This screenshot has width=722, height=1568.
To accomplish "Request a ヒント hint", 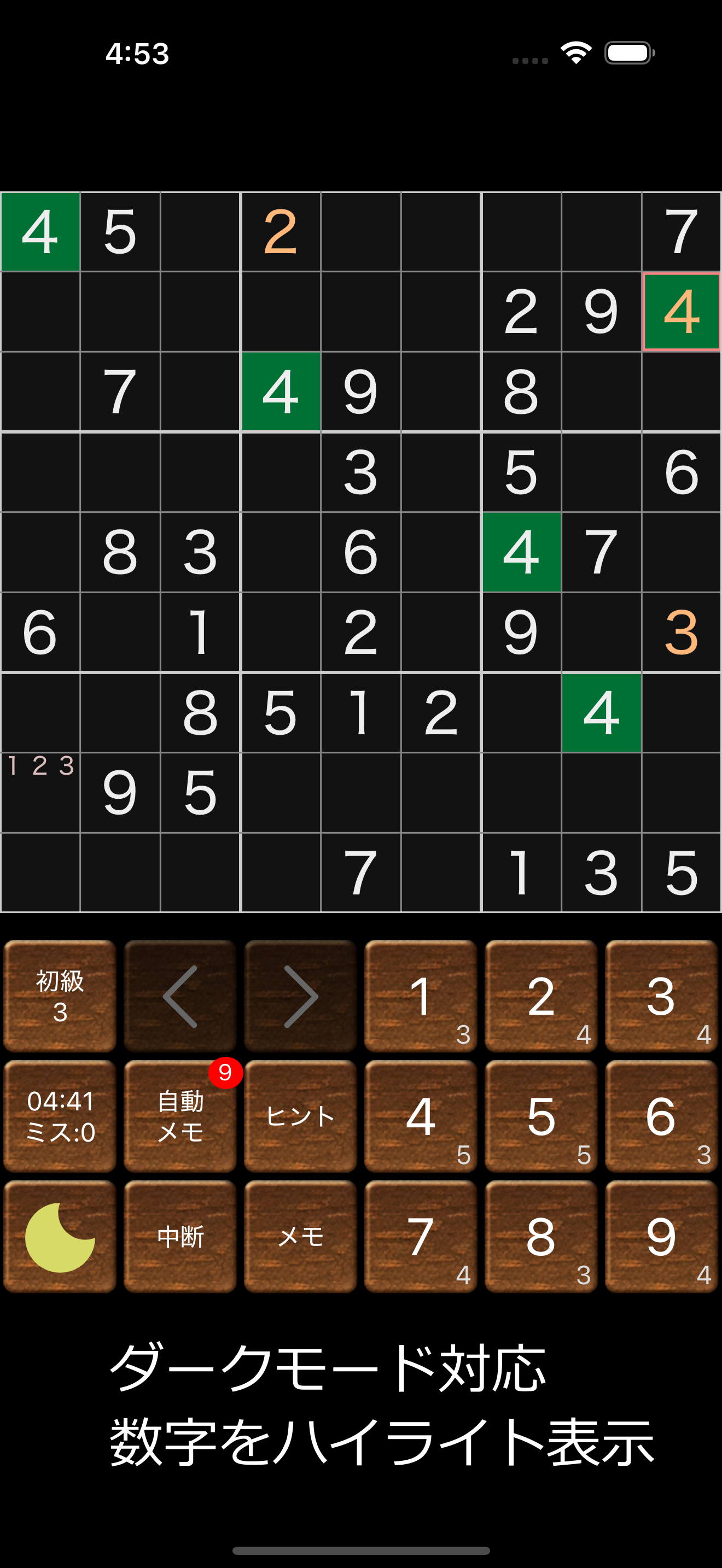I will [300, 1116].
